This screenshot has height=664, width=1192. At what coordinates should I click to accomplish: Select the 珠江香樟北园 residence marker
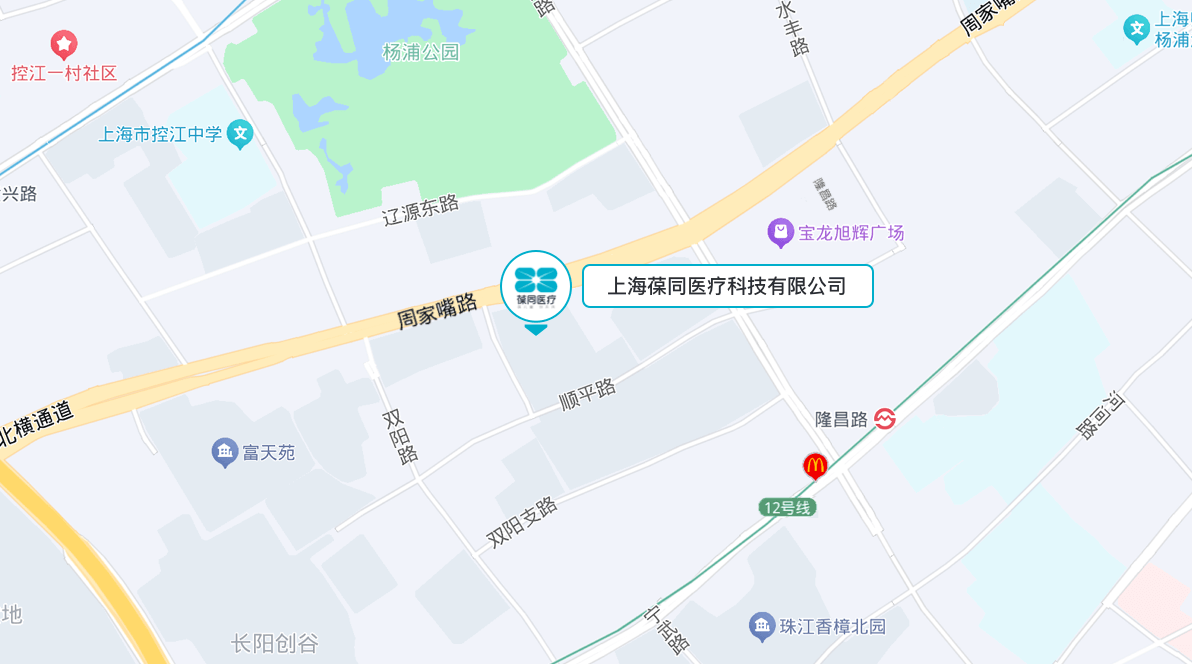(763, 627)
